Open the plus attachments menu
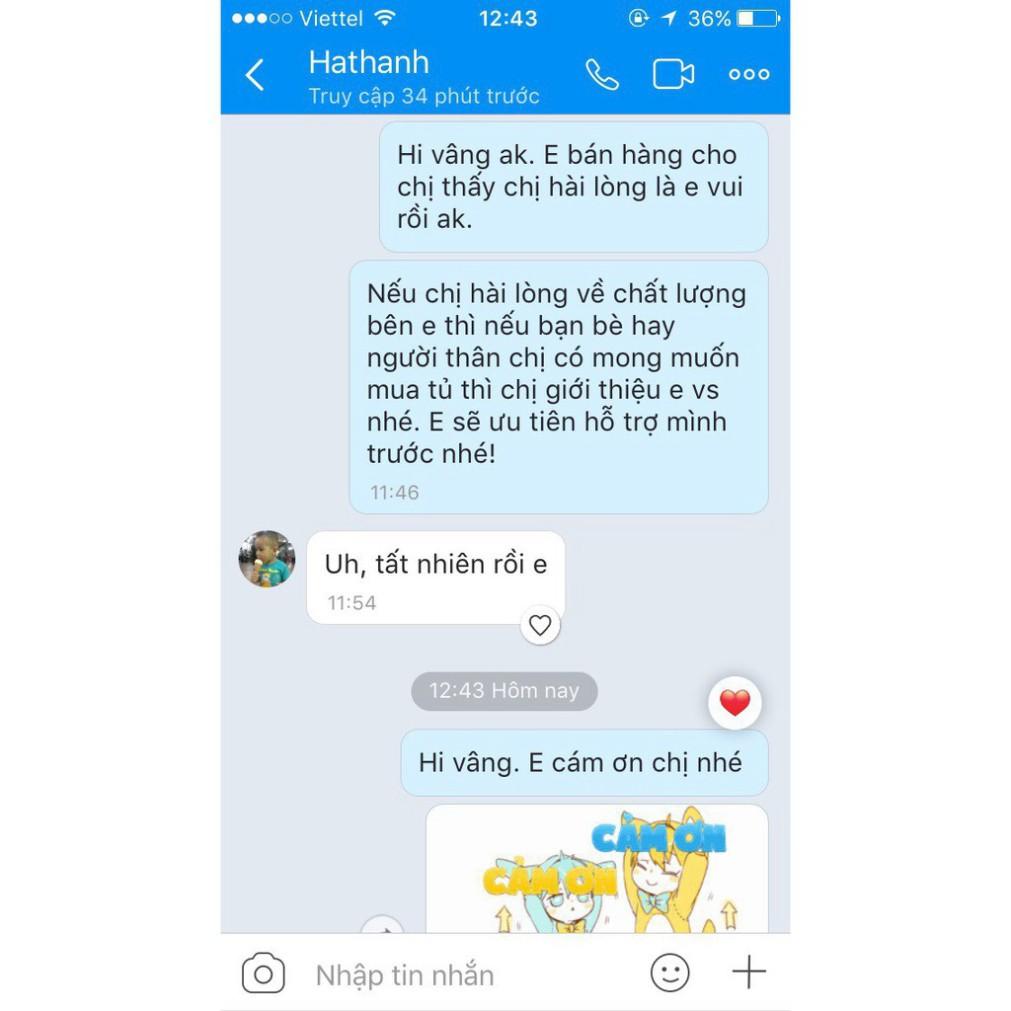1011x1011 pixels. click(748, 972)
